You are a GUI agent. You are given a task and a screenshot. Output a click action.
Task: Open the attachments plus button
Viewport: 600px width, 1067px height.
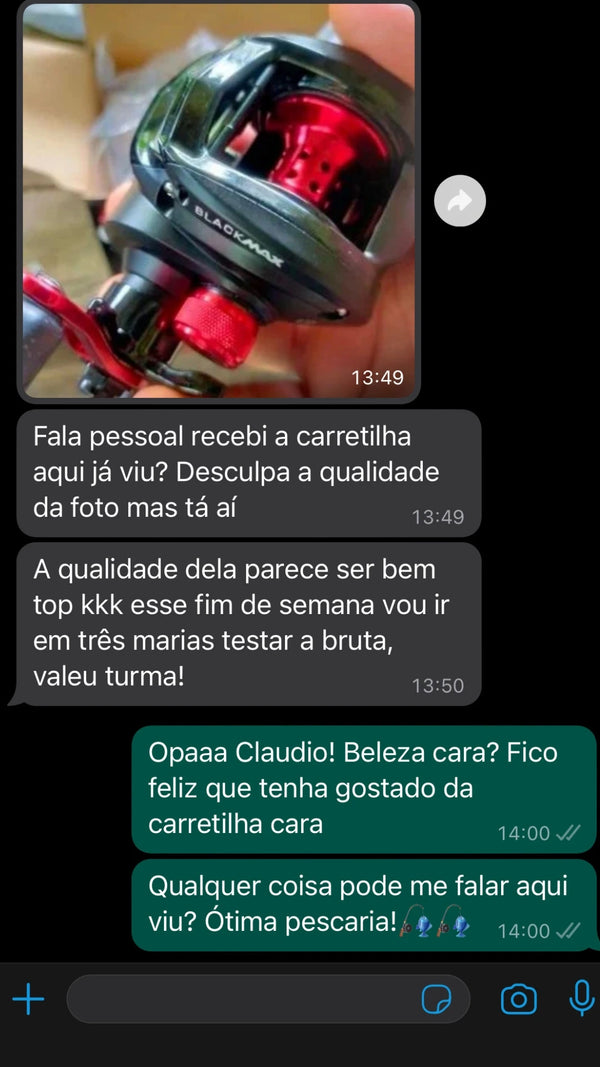(x=28, y=999)
